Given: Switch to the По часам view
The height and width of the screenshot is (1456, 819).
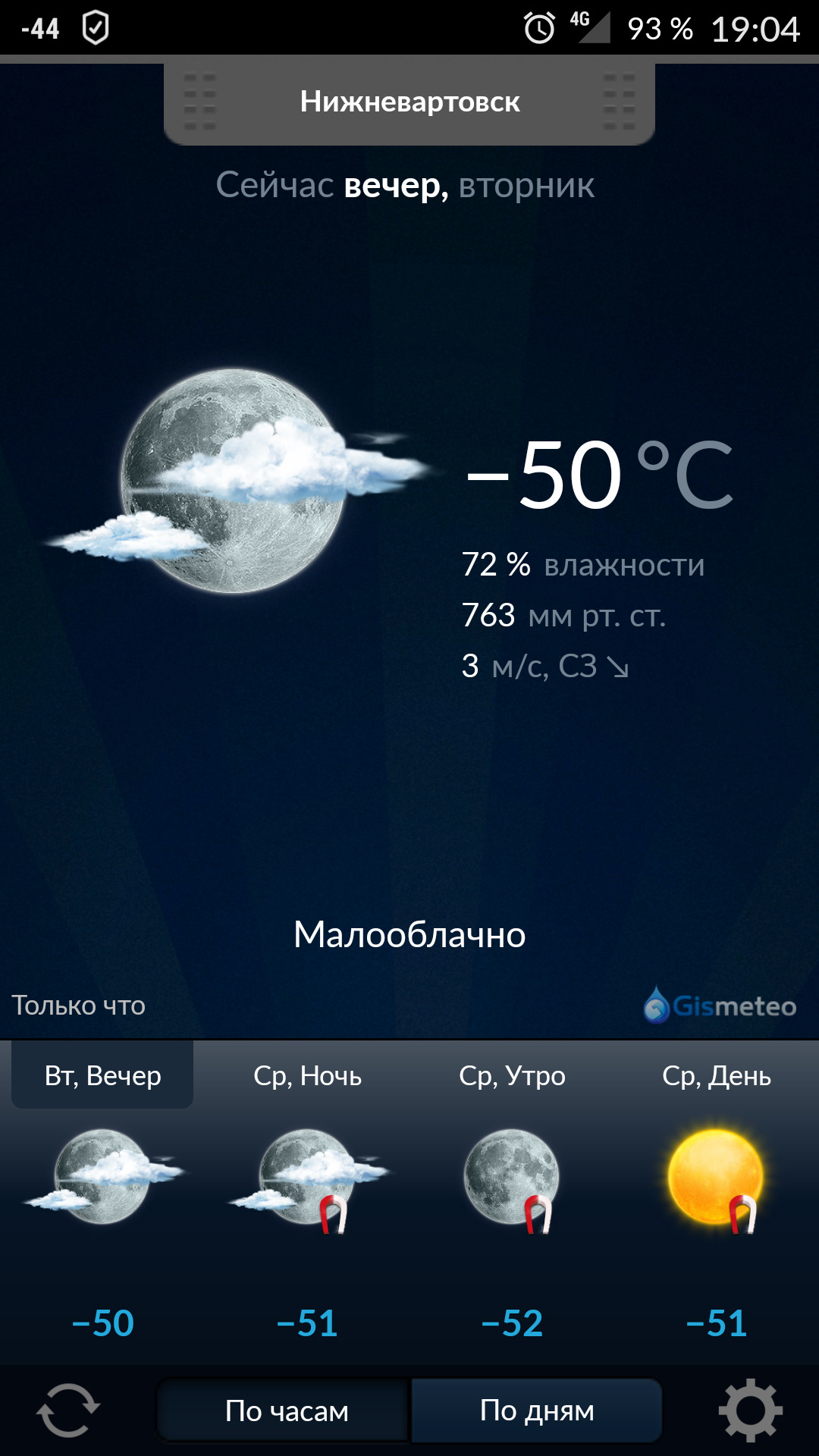Looking at the screenshot, I should click(286, 1410).
